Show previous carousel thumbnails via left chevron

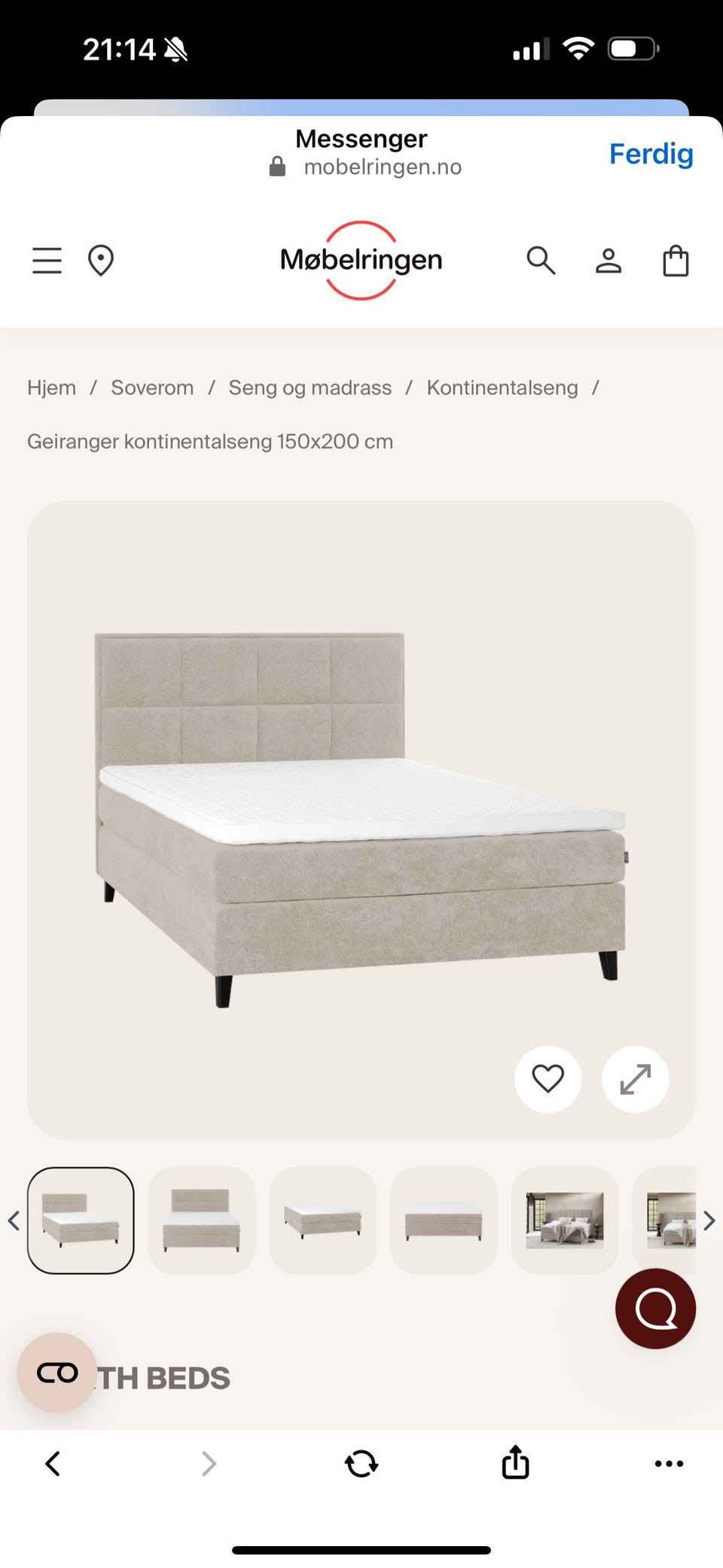(14, 1221)
